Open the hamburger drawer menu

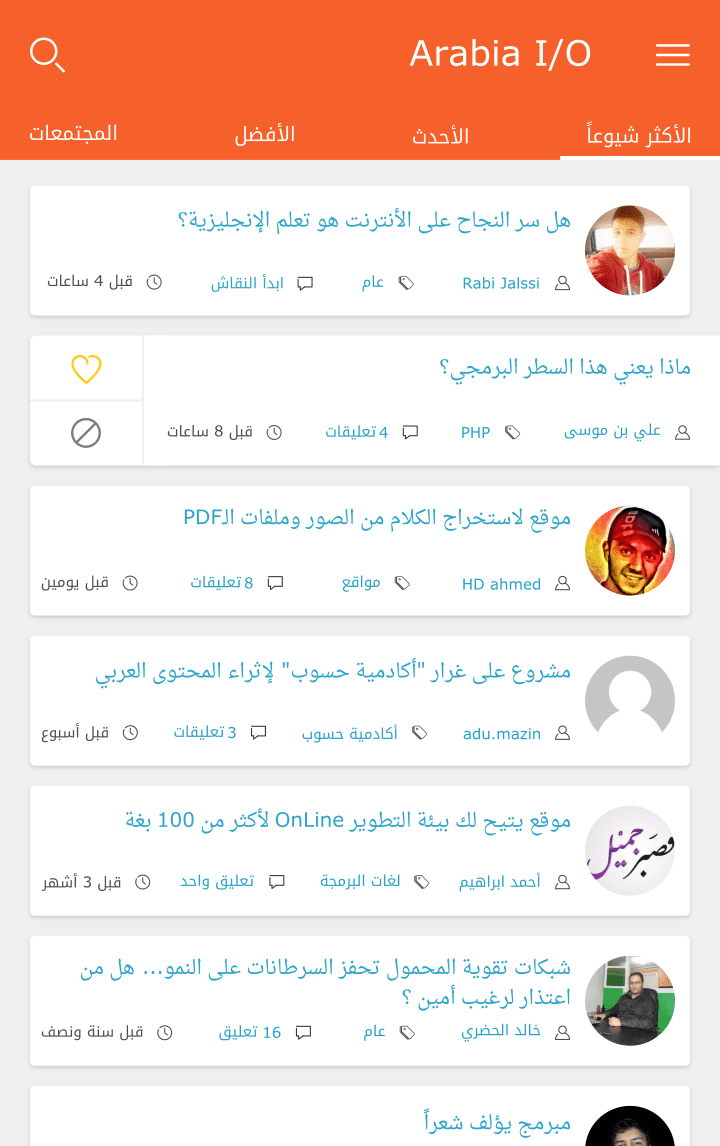(672, 55)
